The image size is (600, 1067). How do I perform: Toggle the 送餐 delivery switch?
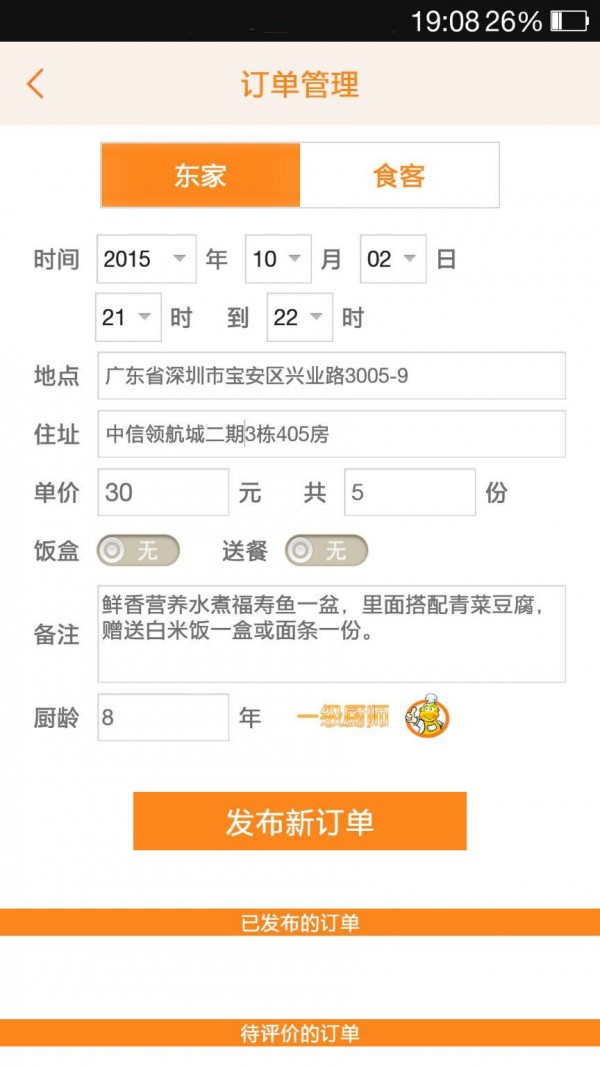click(326, 550)
